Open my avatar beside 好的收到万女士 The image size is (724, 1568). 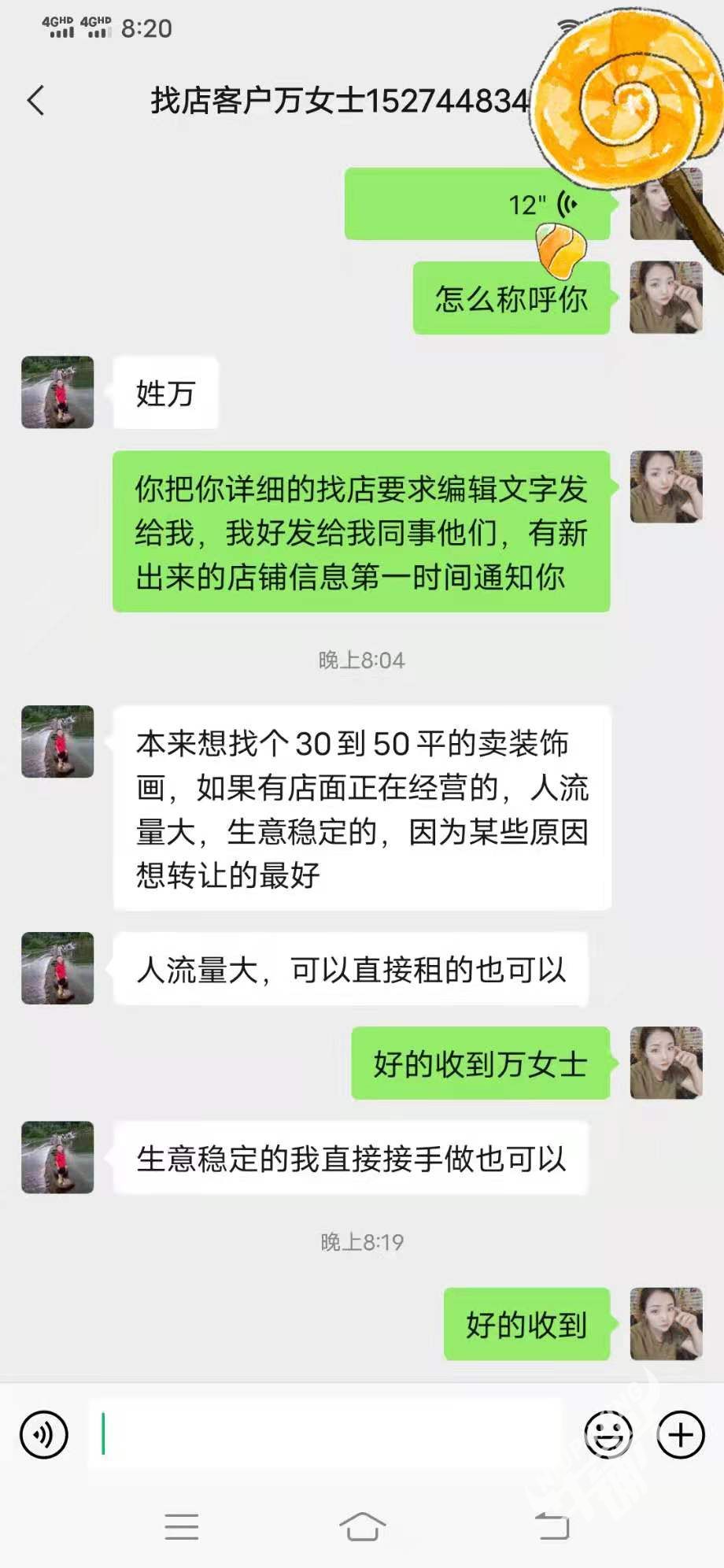tap(666, 1063)
